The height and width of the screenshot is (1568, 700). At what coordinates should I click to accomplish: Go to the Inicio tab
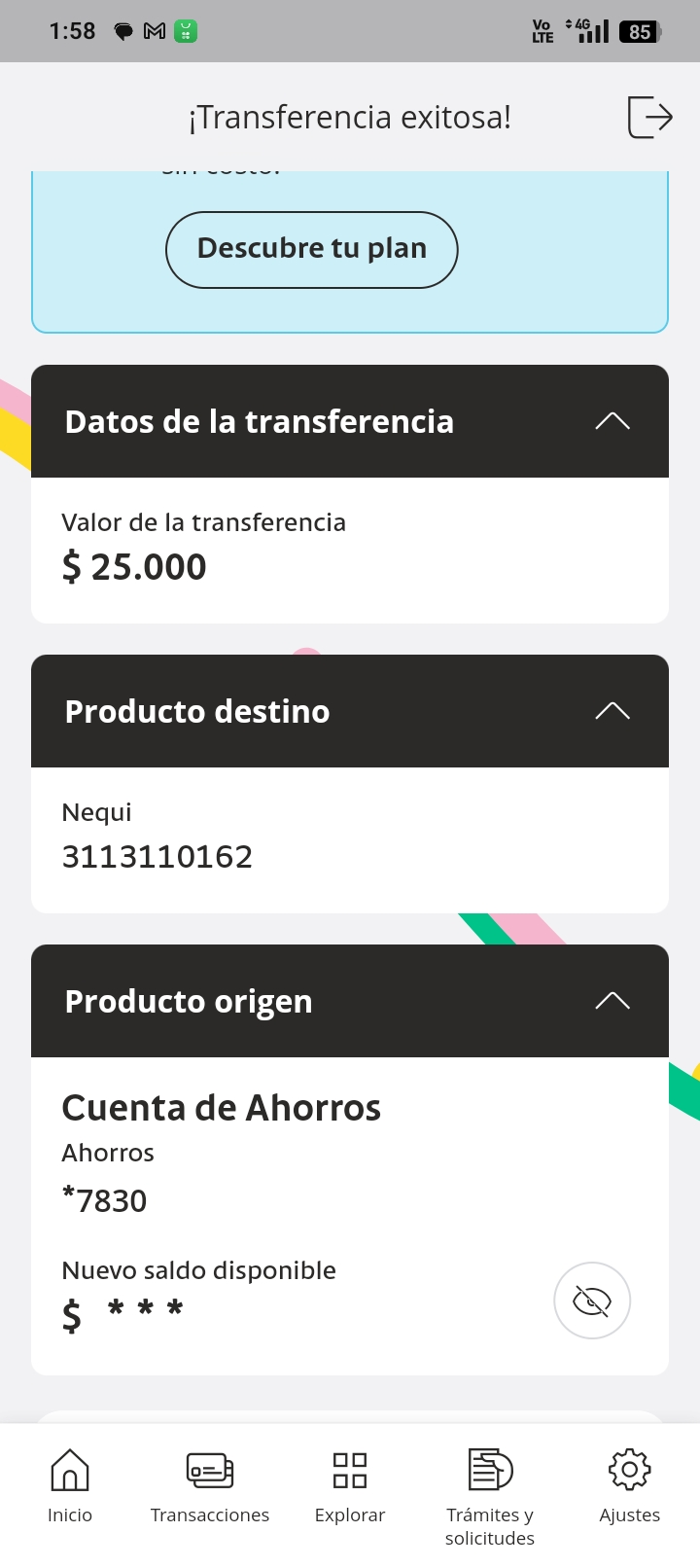coord(70,1485)
